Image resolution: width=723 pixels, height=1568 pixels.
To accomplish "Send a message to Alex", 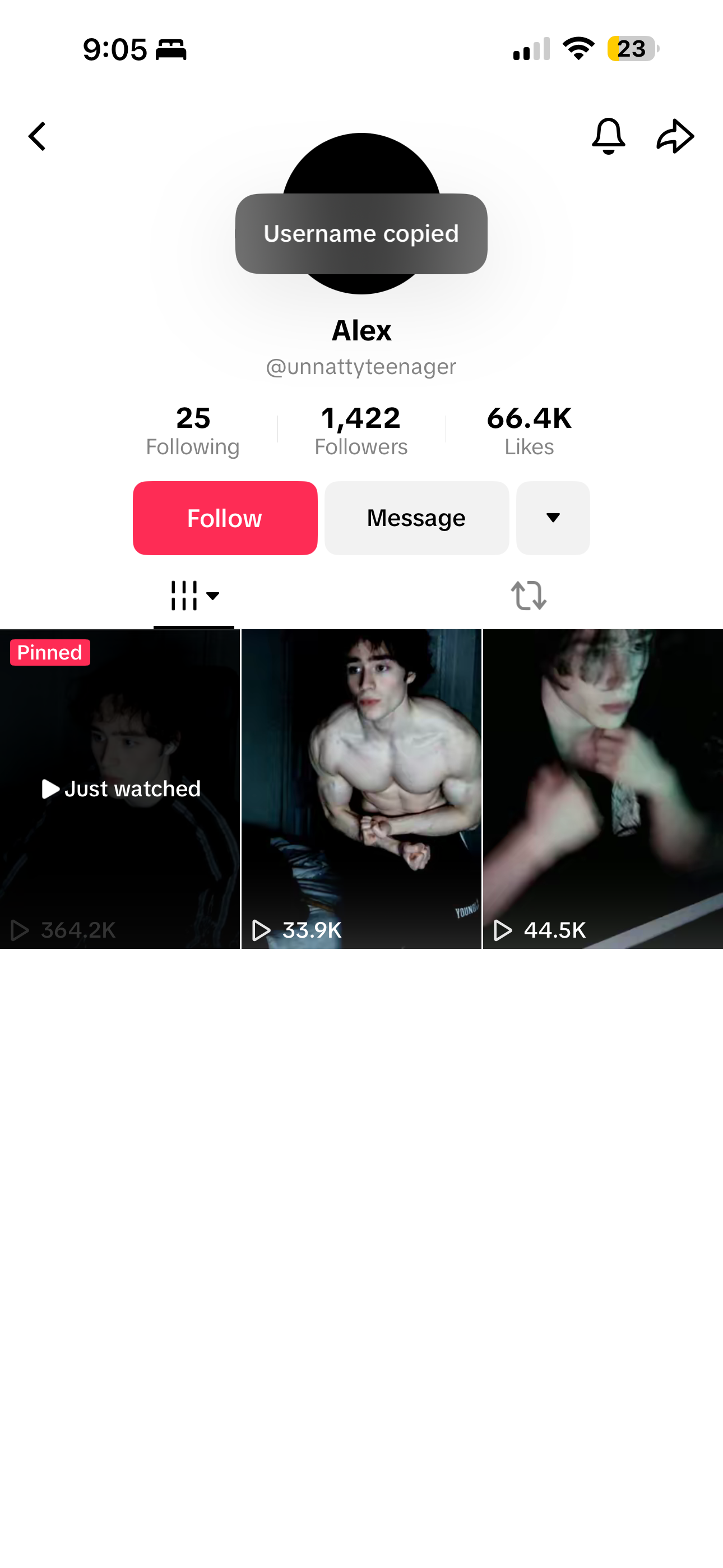I will tap(416, 518).
